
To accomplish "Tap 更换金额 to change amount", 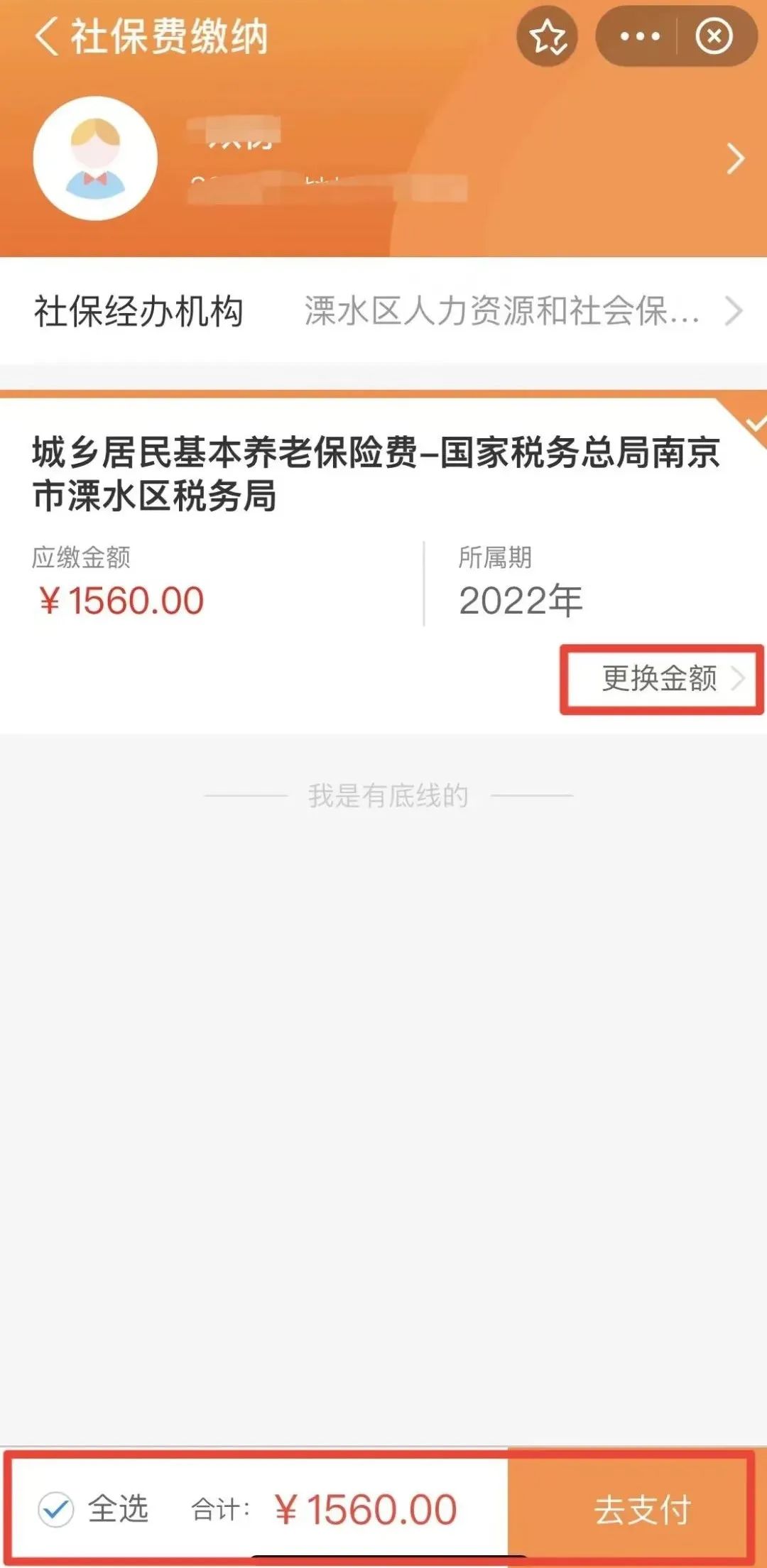I will click(661, 679).
